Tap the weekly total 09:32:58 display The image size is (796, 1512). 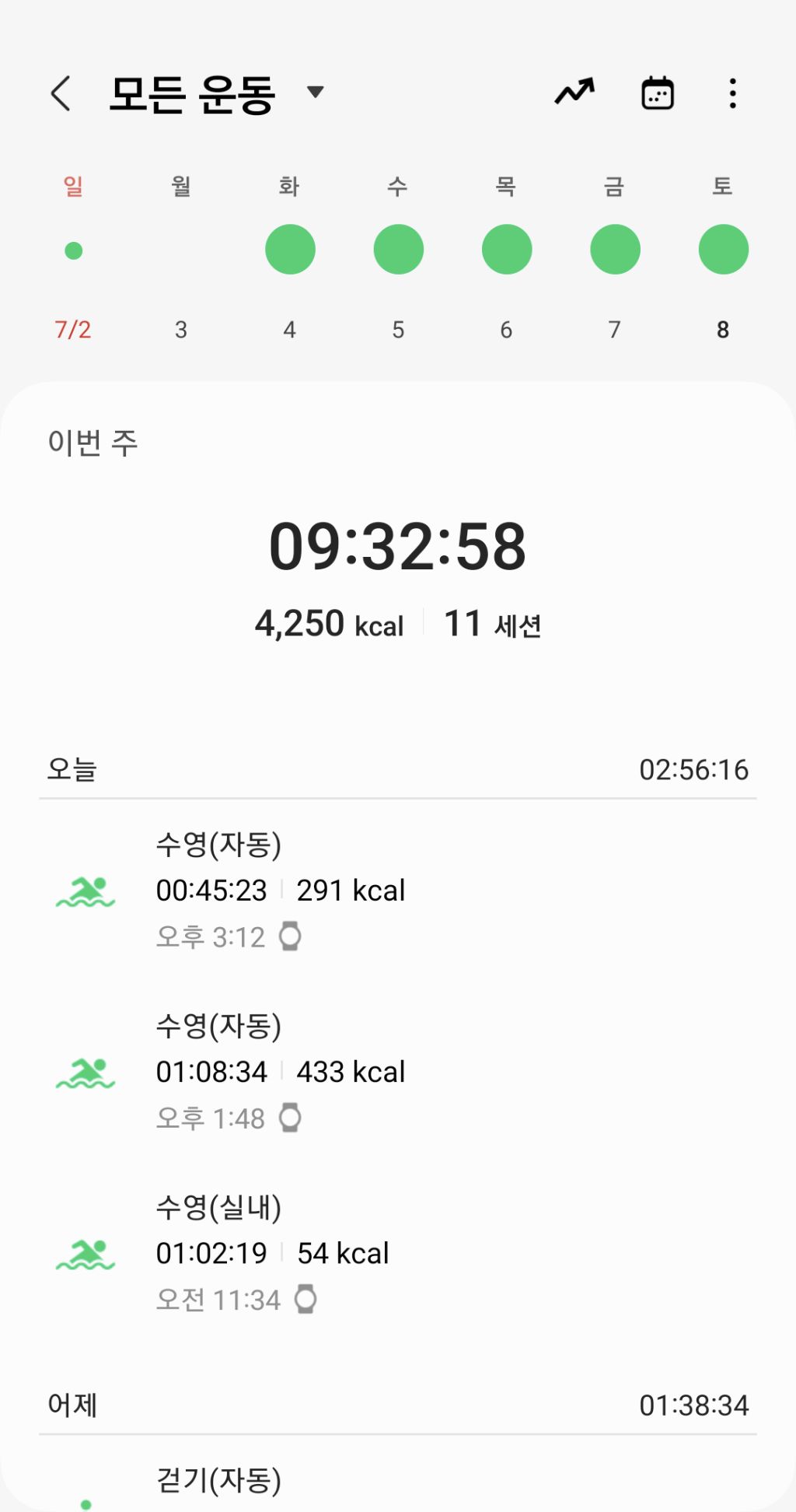point(398,548)
